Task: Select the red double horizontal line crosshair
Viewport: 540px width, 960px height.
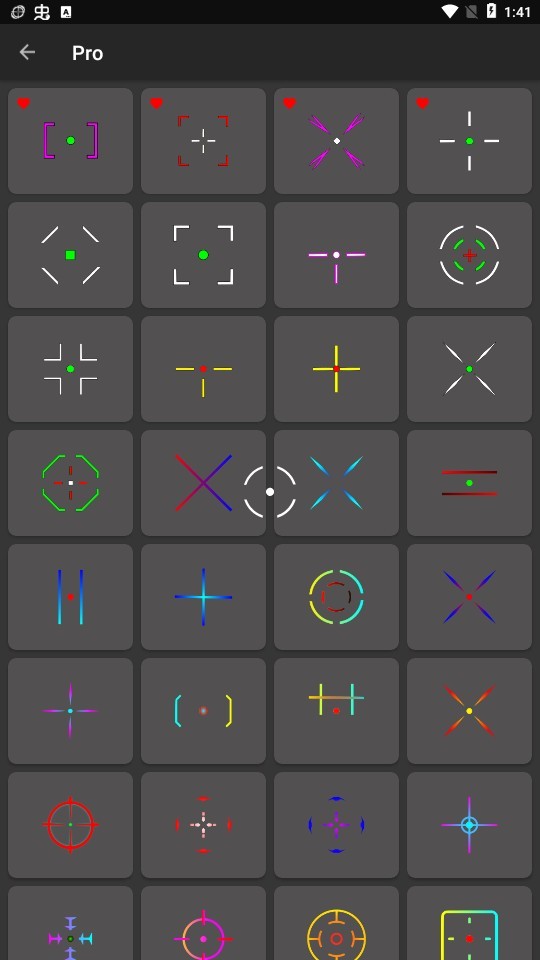Action: coord(469,482)
